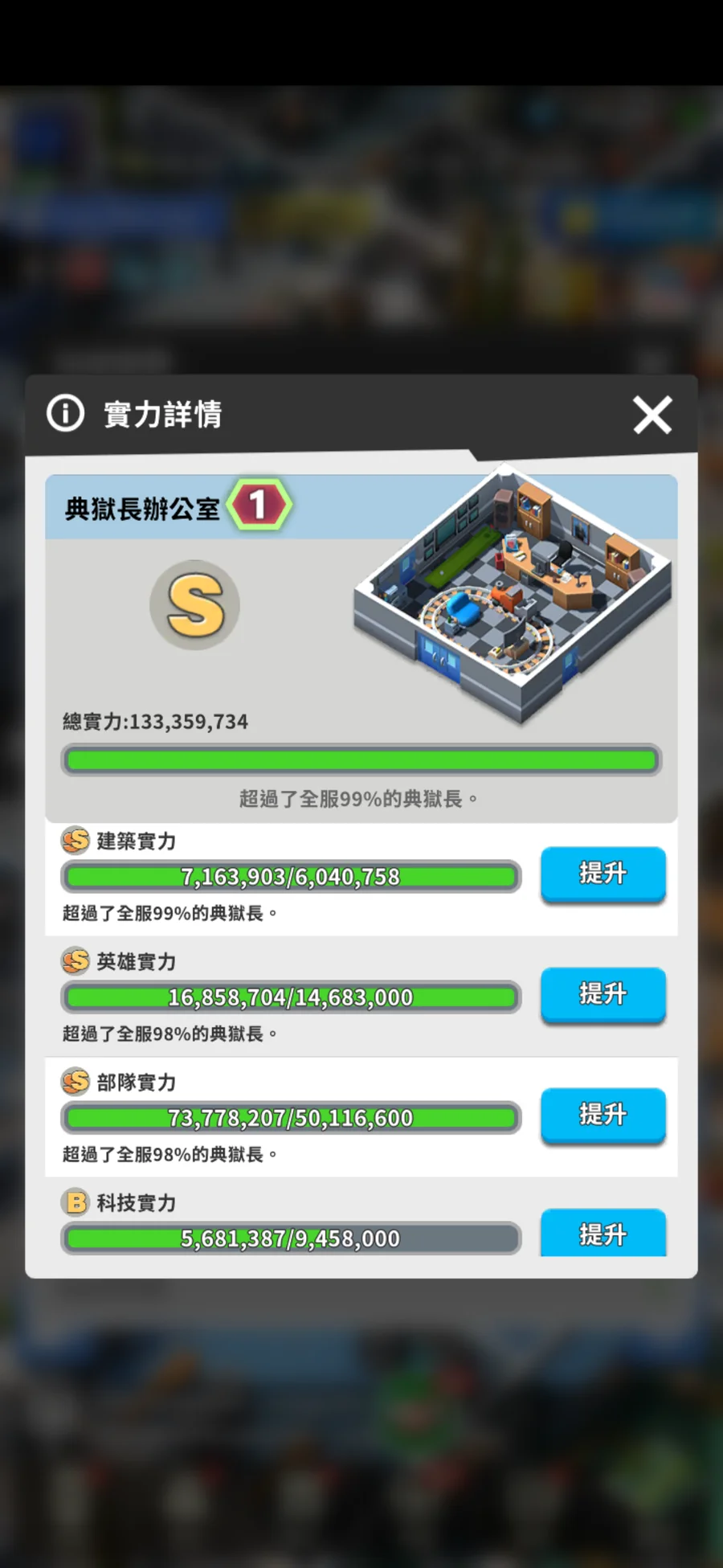The width and height of the screenshot is (723, 1568).
Task: Tap the total power progress bar
Action: coord(361,759)
